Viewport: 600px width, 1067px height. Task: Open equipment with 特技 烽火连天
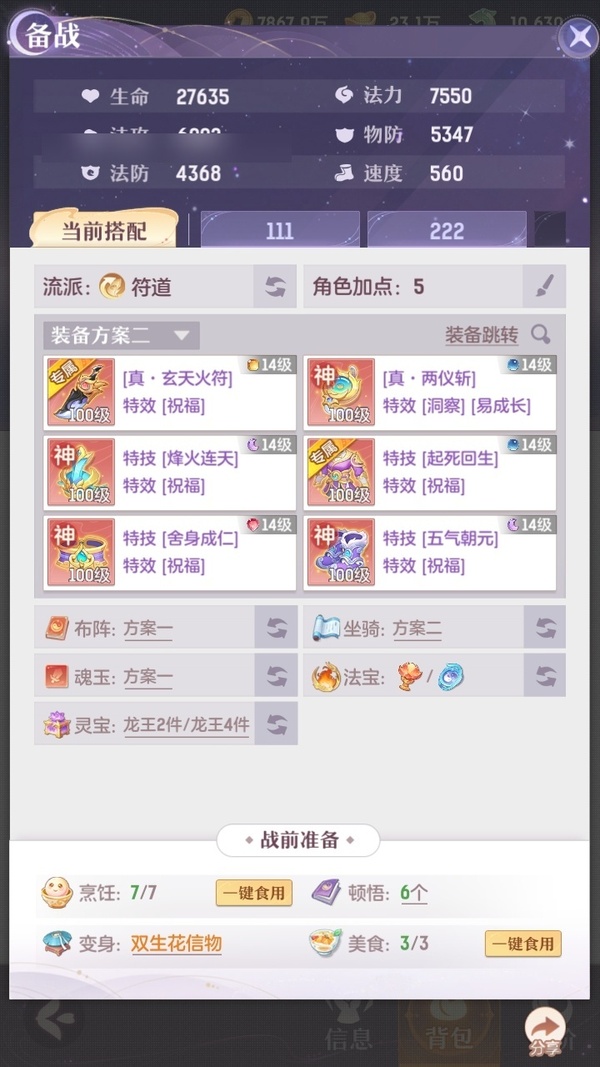(x=170, y=471)
